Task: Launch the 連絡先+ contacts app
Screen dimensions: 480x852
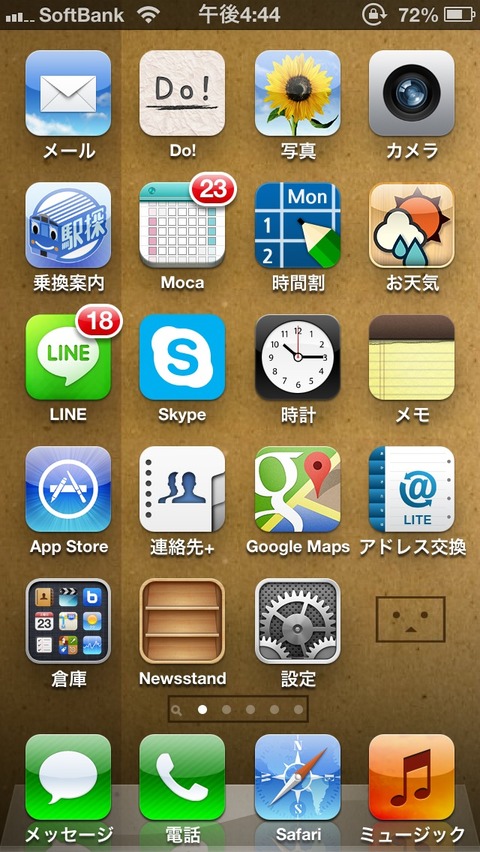Action: [x=182, y=489]
